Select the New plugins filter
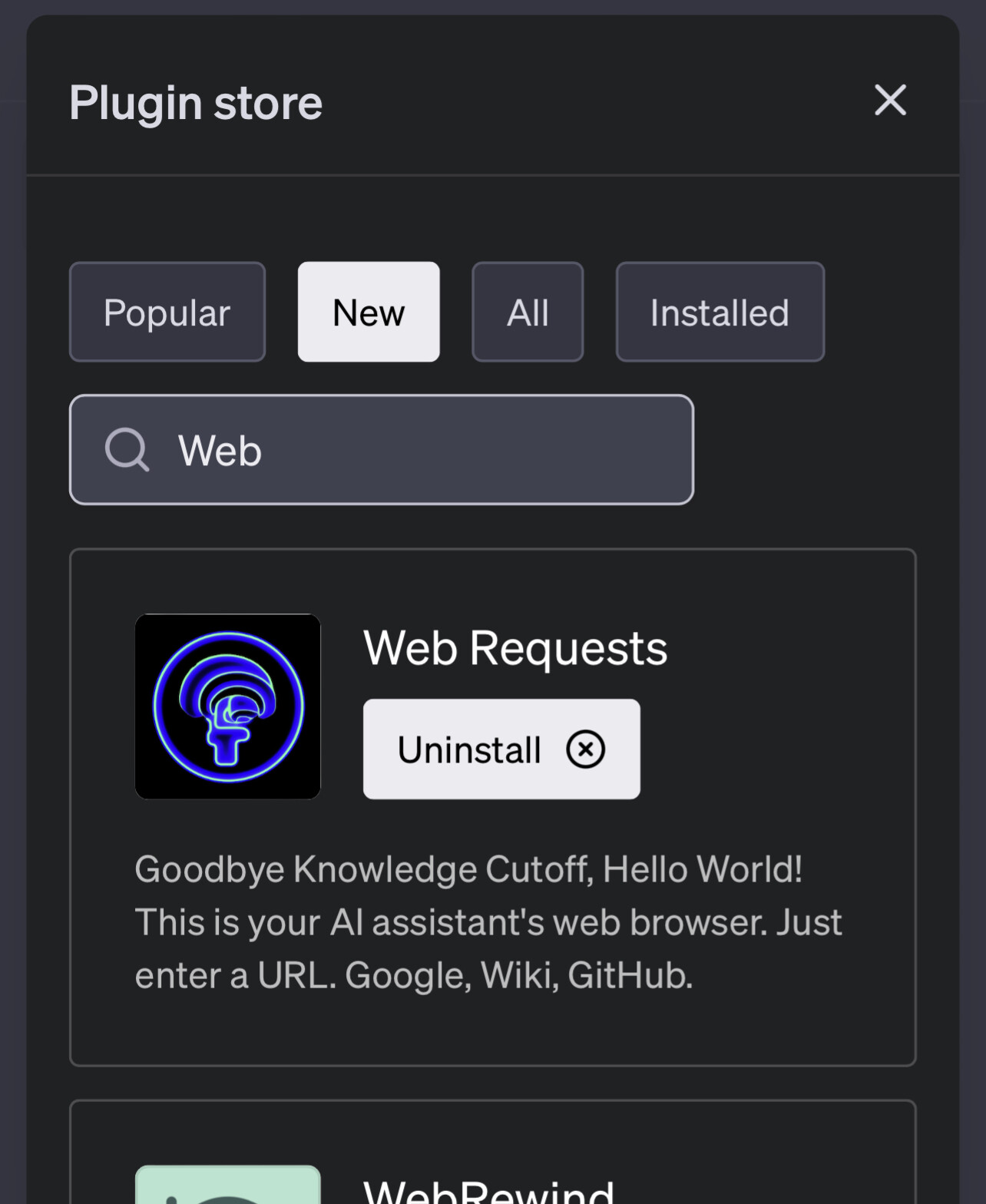Image resolution: width=986 pixels, height=1204 pixels. pyautogui.click(x=369, y=312)
